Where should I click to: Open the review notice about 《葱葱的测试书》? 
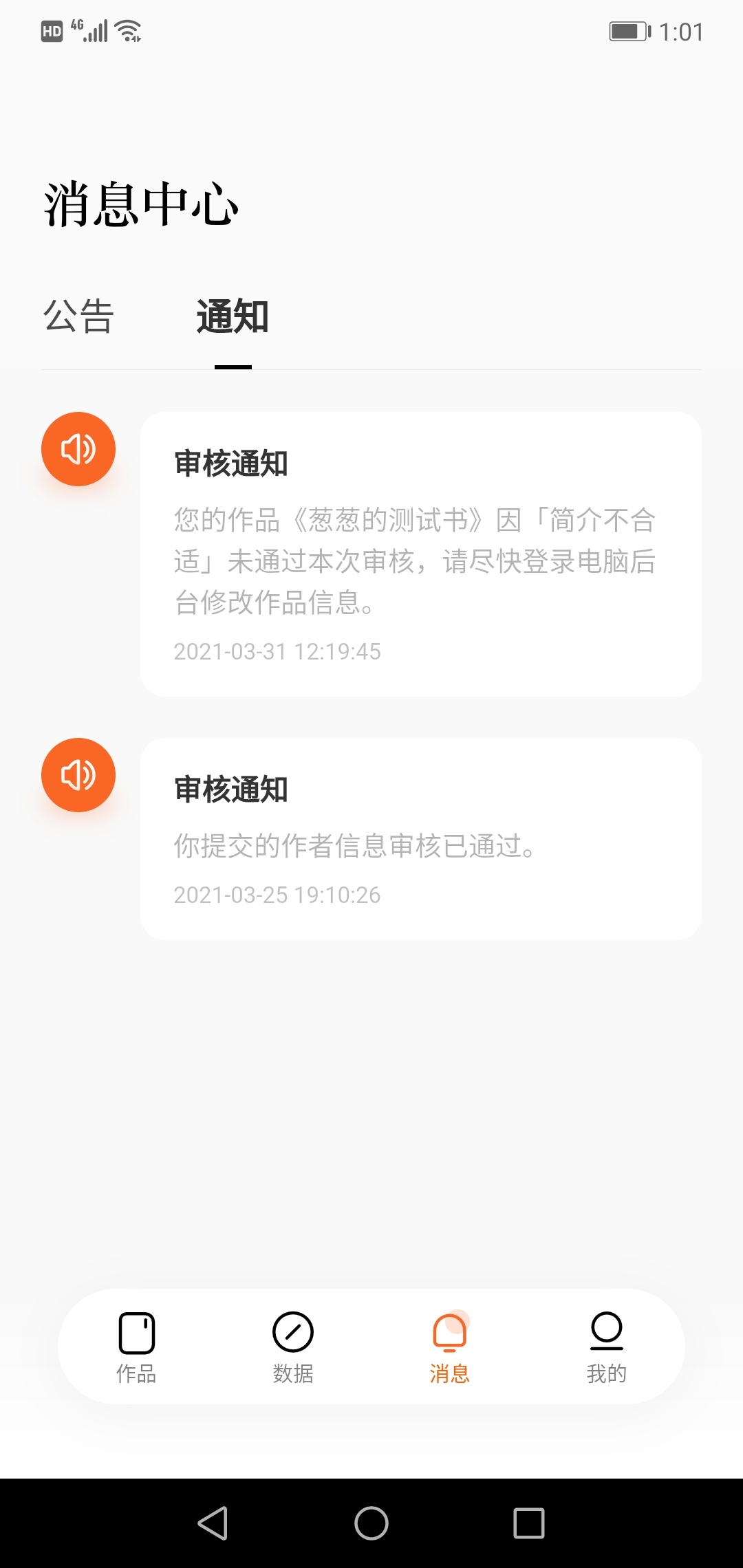pos(421,554)
